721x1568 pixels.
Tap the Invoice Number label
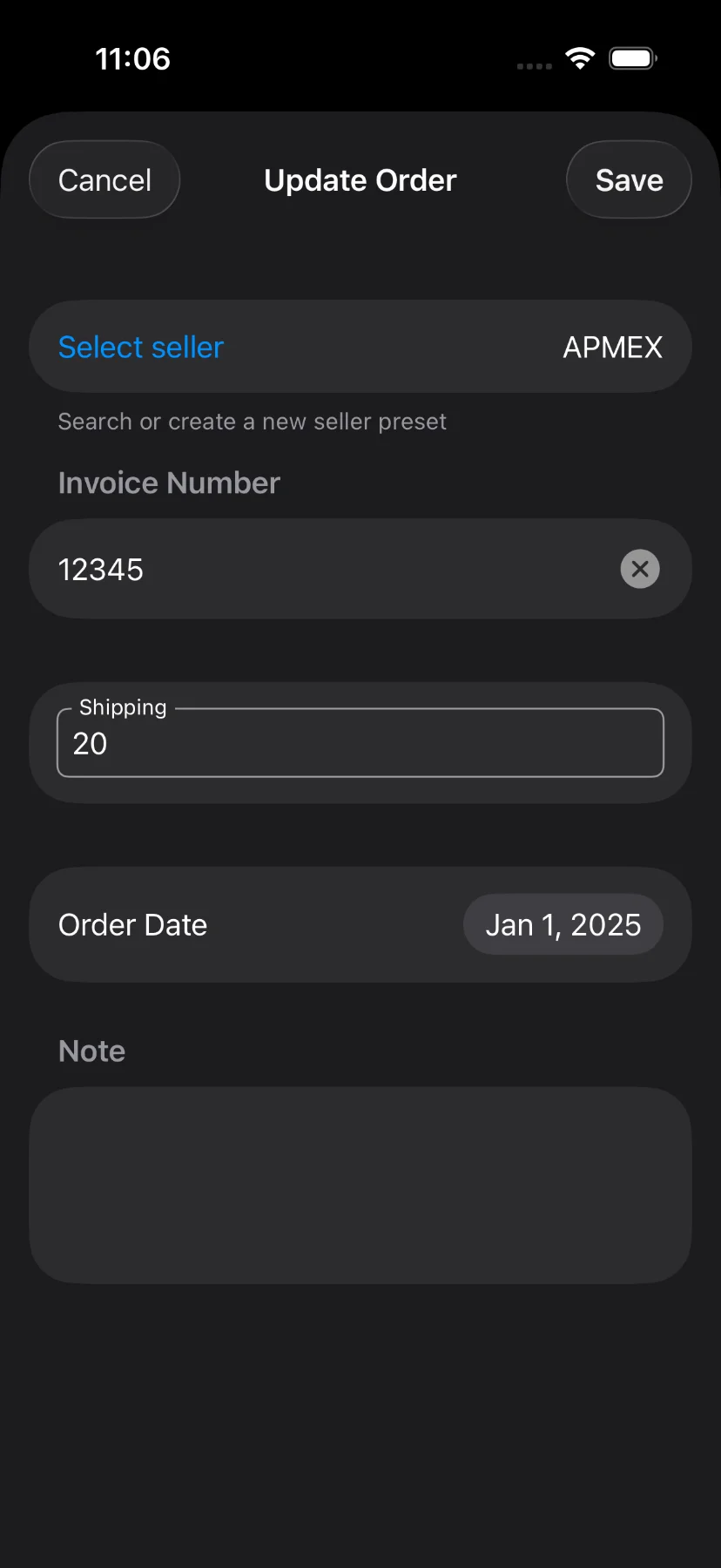pos(169,482)
